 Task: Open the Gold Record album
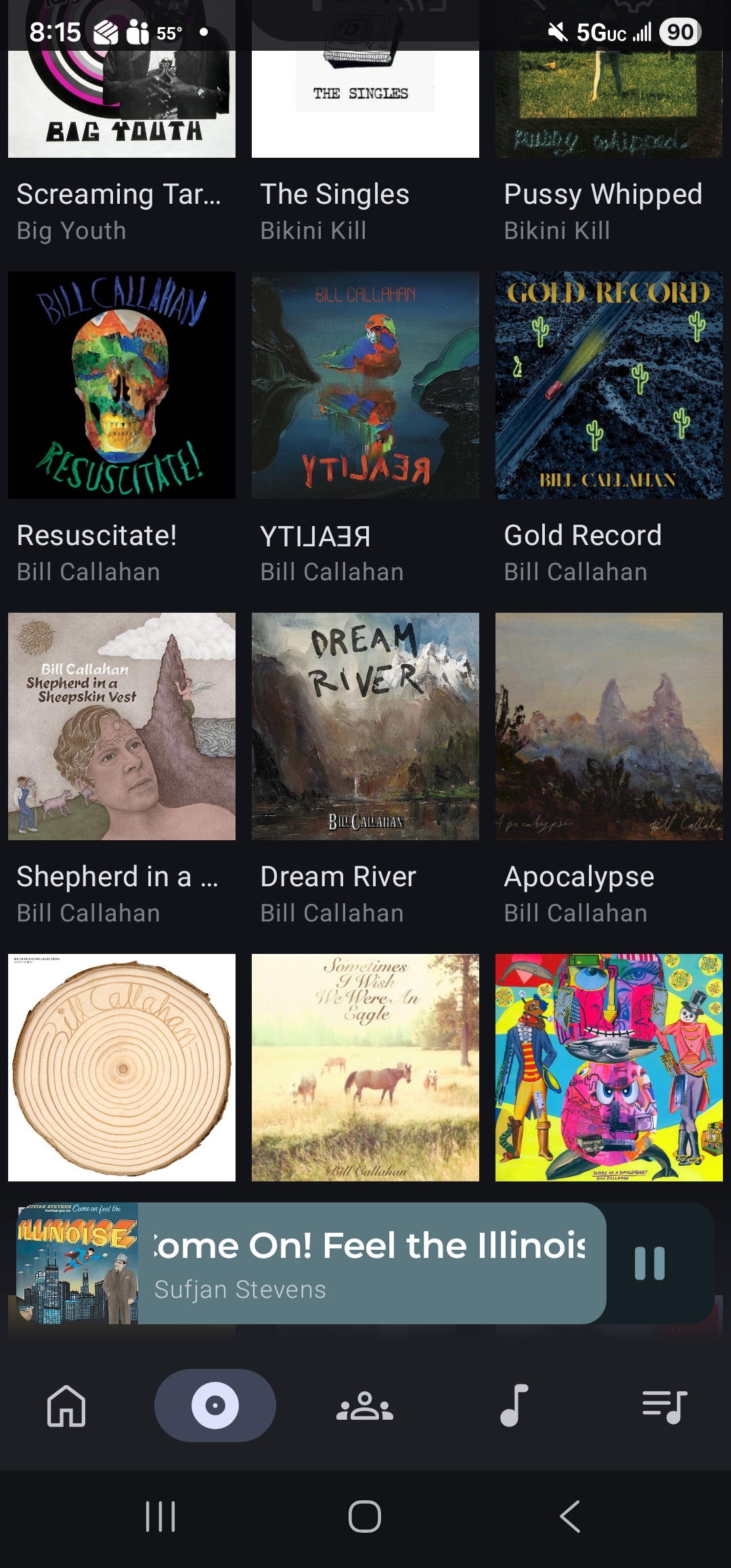coord(609,385)
